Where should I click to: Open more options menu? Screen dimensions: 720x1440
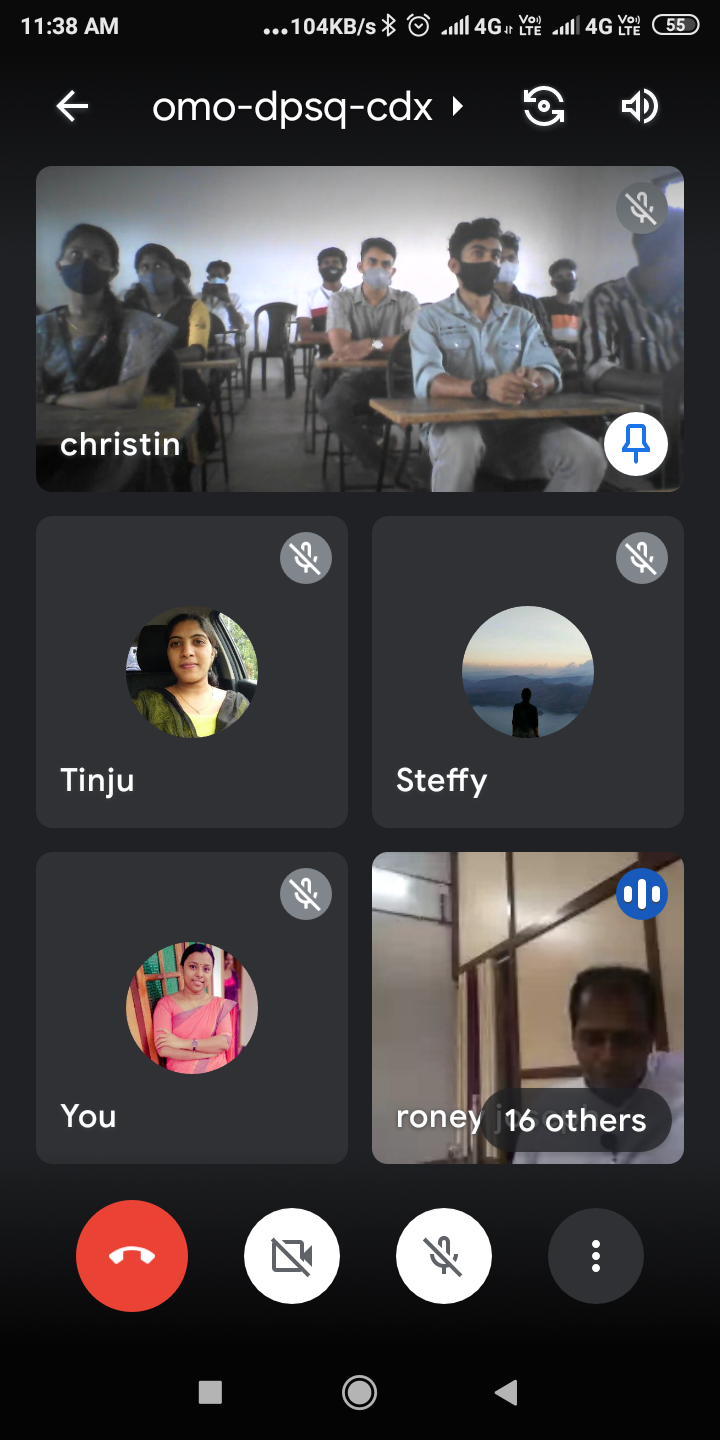[596, 1256]
